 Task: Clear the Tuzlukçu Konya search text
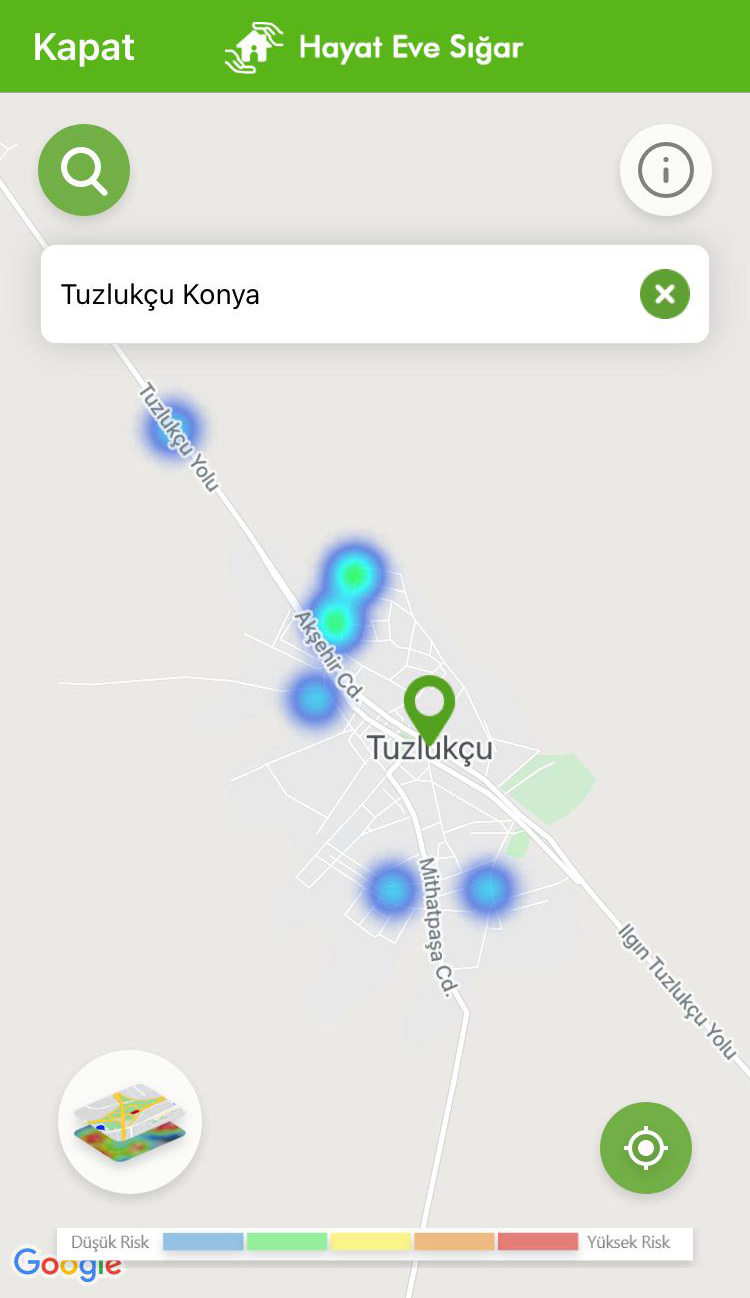pos(664,294)
